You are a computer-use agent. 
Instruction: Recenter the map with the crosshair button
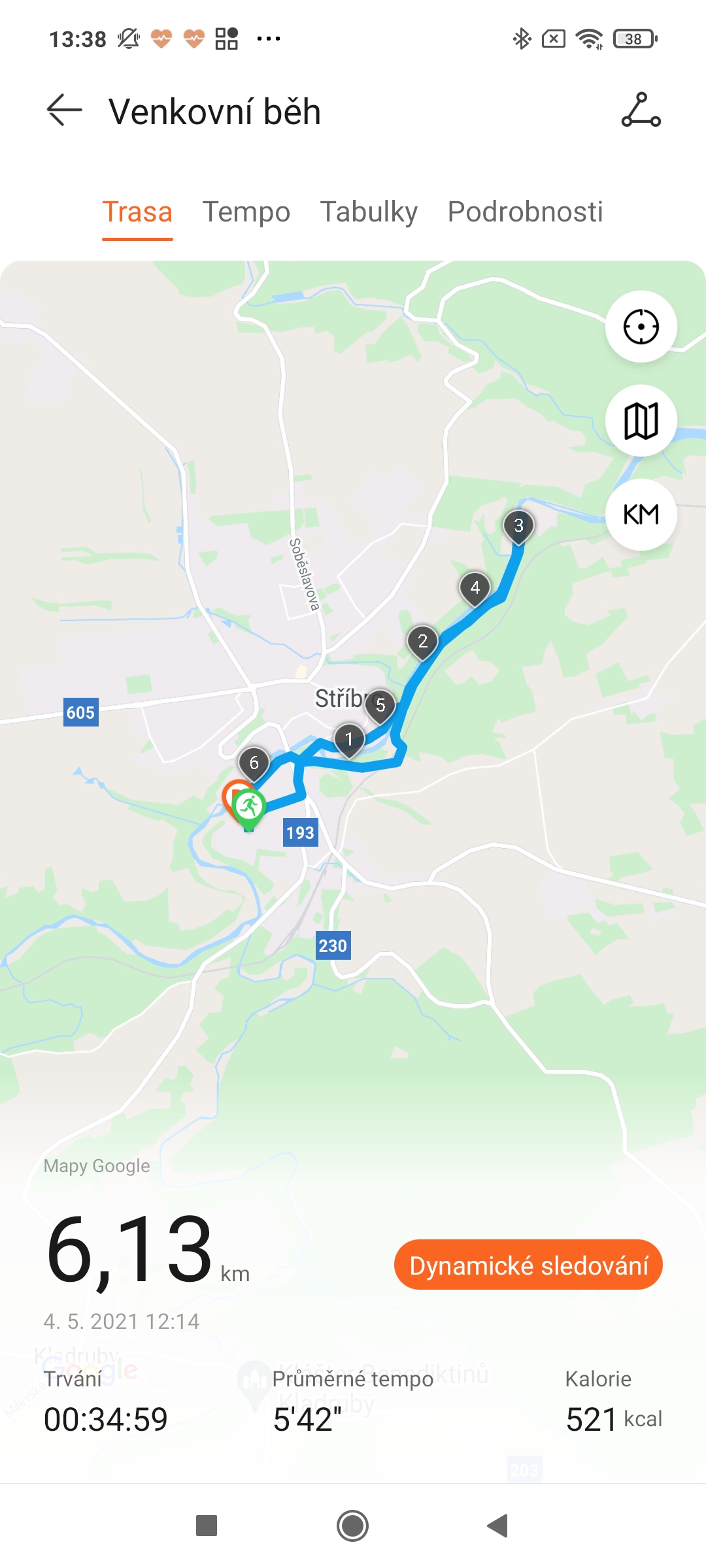pos(641,327)
